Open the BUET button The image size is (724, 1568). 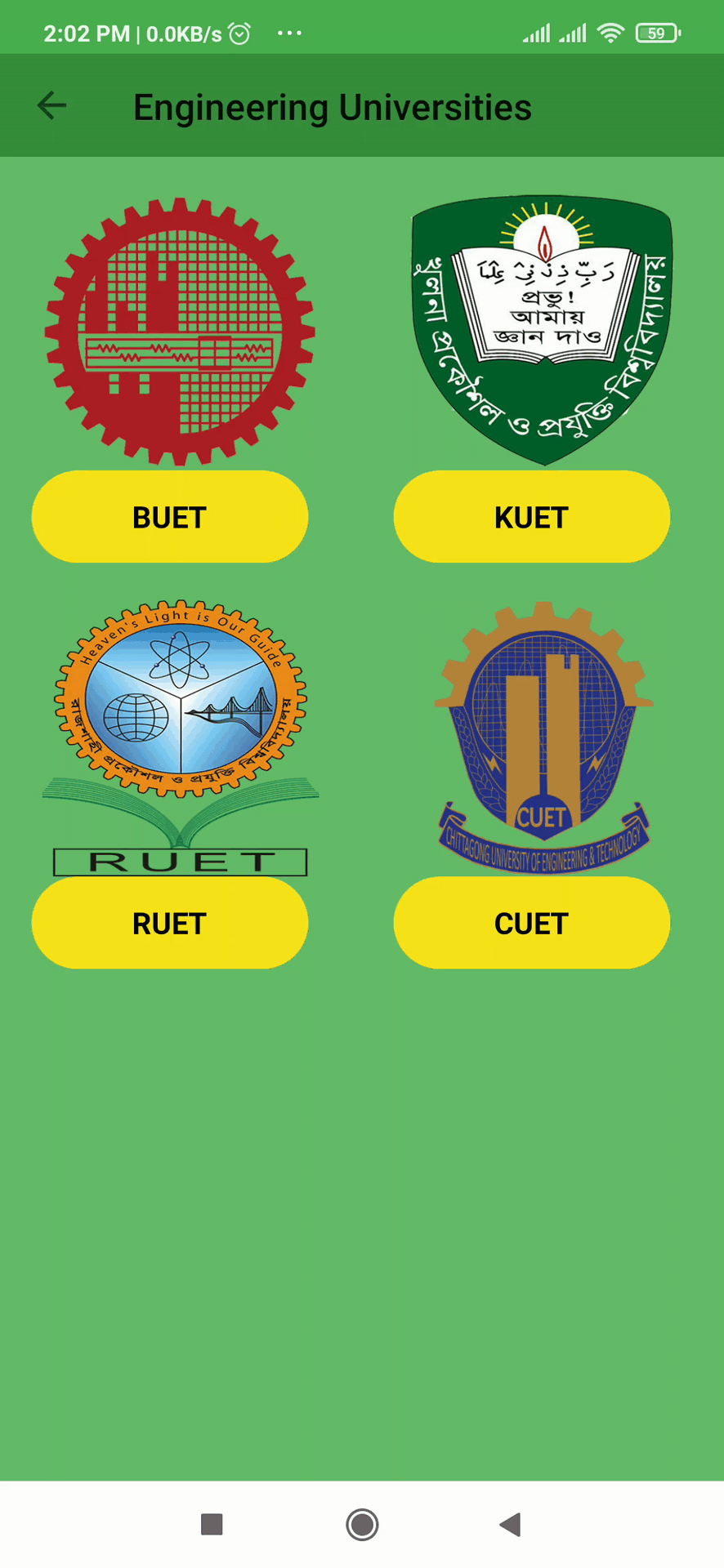pyautogui.click(x=170, y=517)
